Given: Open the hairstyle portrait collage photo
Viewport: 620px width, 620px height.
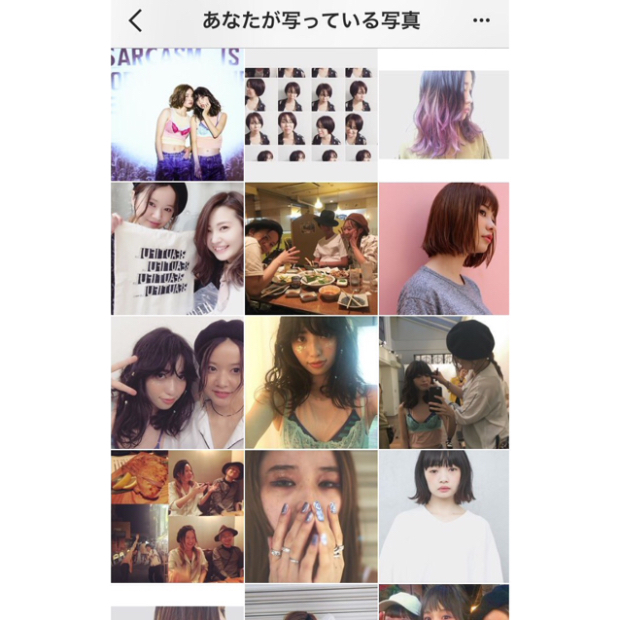Looking at the screenshot, I should click(311, 114).
